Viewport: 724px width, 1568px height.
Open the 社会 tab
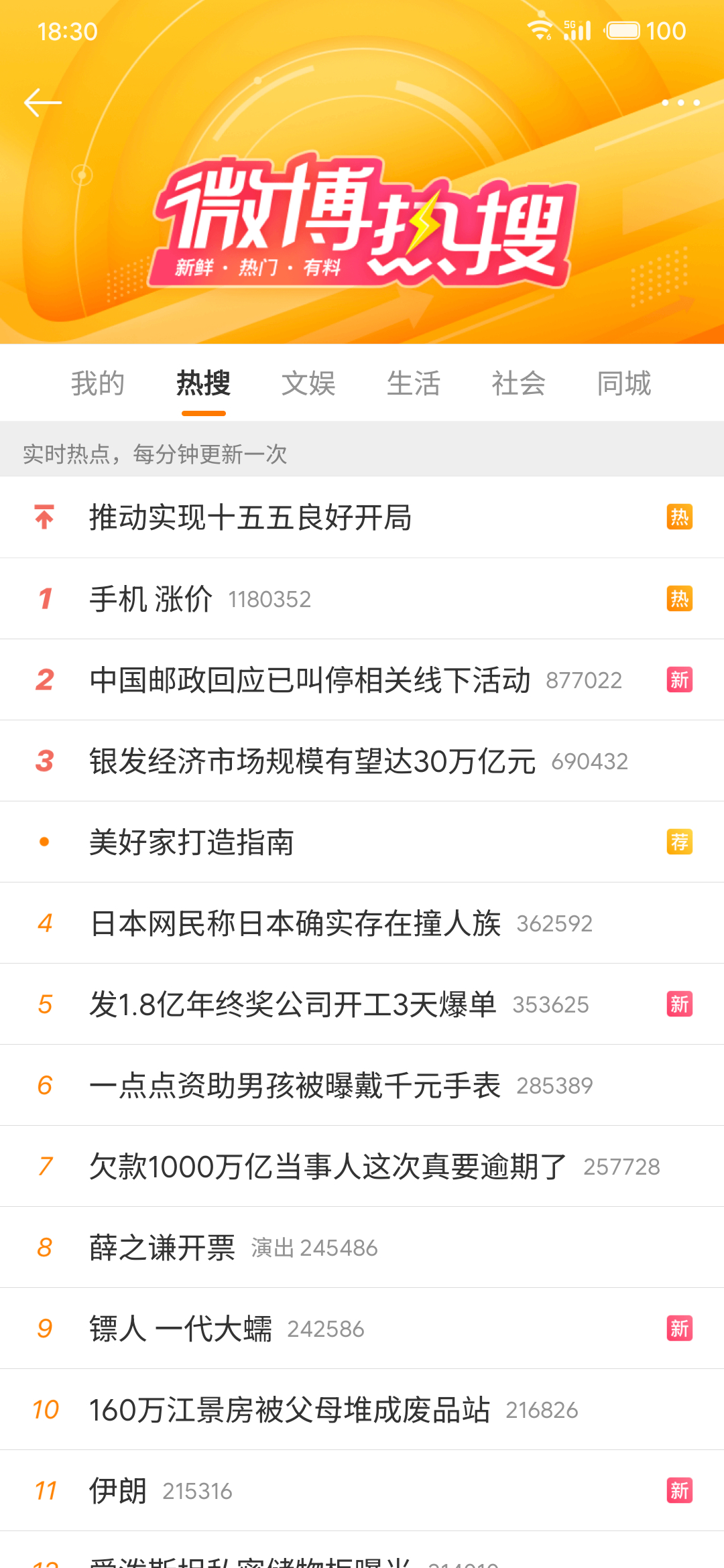[519, 383]
